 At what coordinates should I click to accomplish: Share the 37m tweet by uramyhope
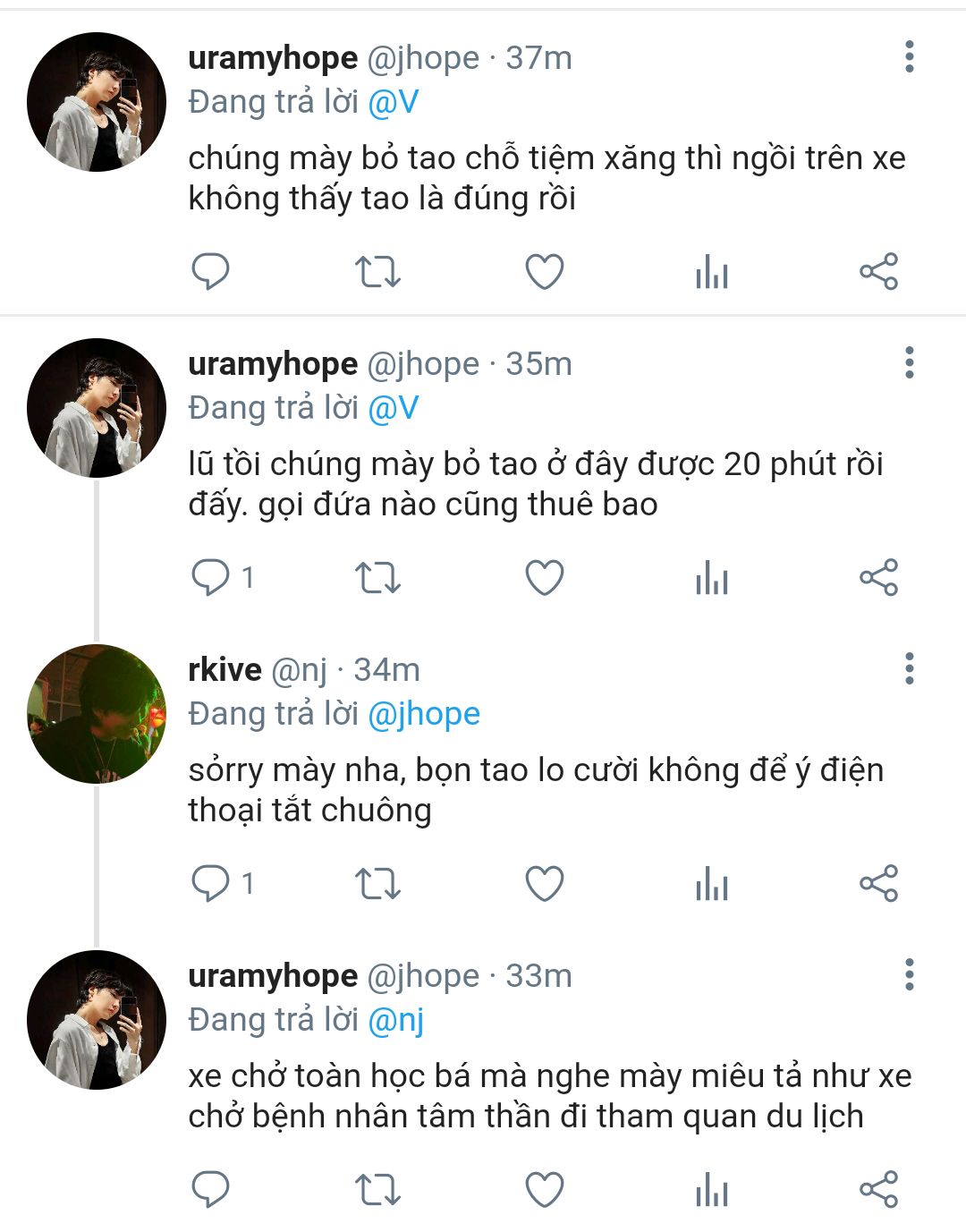click(x=878, y=271)
